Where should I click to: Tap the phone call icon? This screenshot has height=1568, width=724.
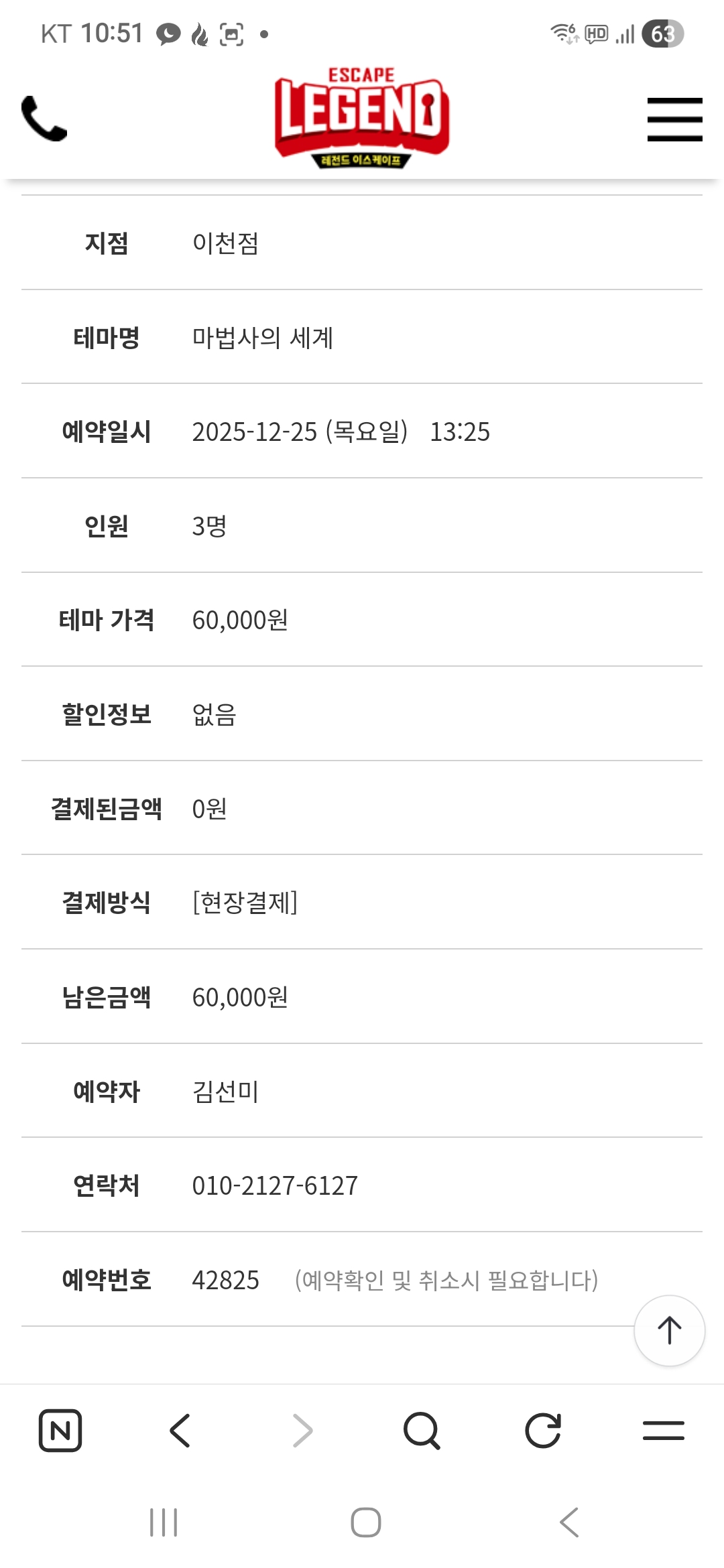[44, 119]
